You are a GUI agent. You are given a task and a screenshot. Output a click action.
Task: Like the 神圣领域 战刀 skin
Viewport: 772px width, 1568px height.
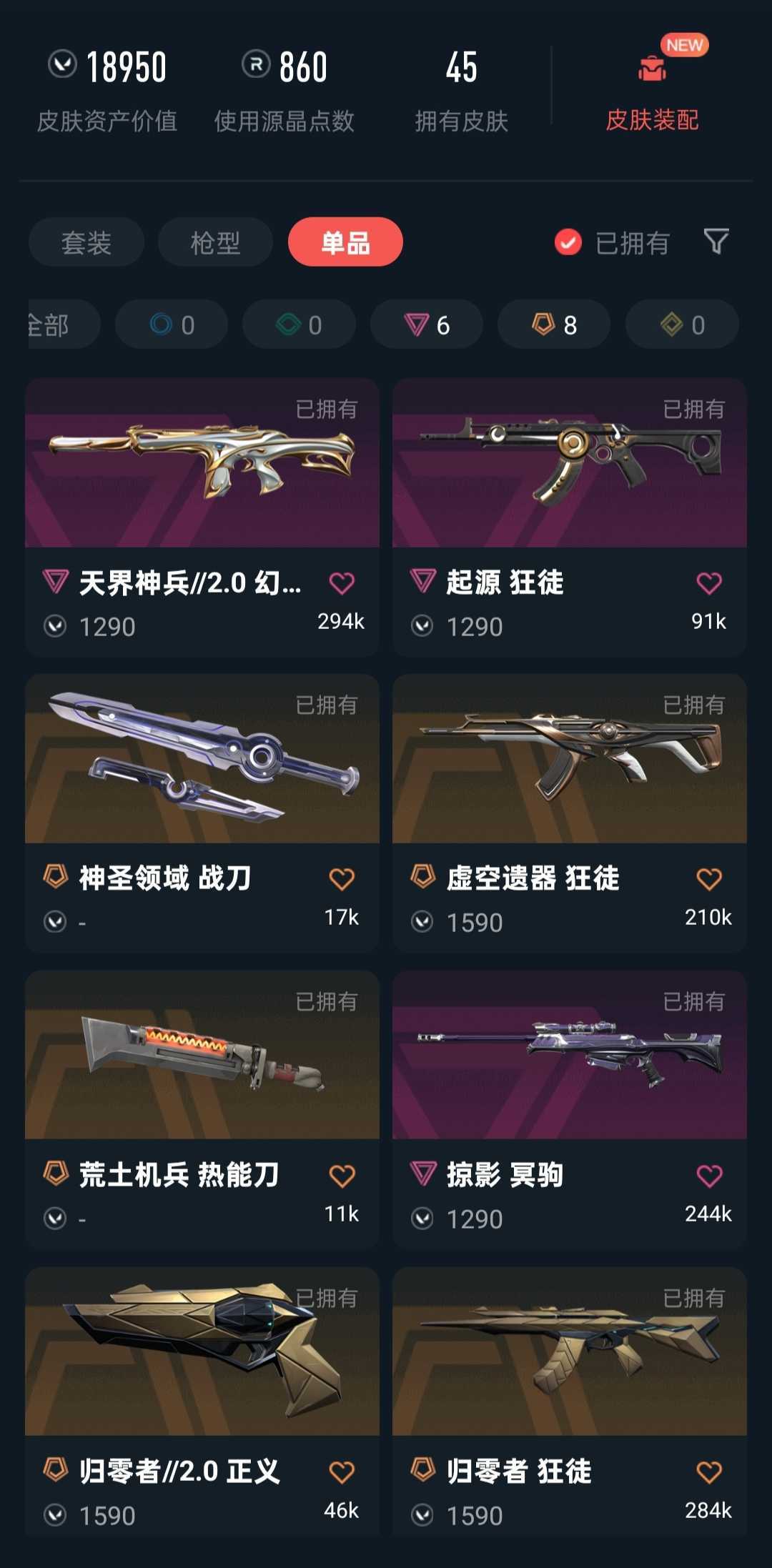point(342,879)
